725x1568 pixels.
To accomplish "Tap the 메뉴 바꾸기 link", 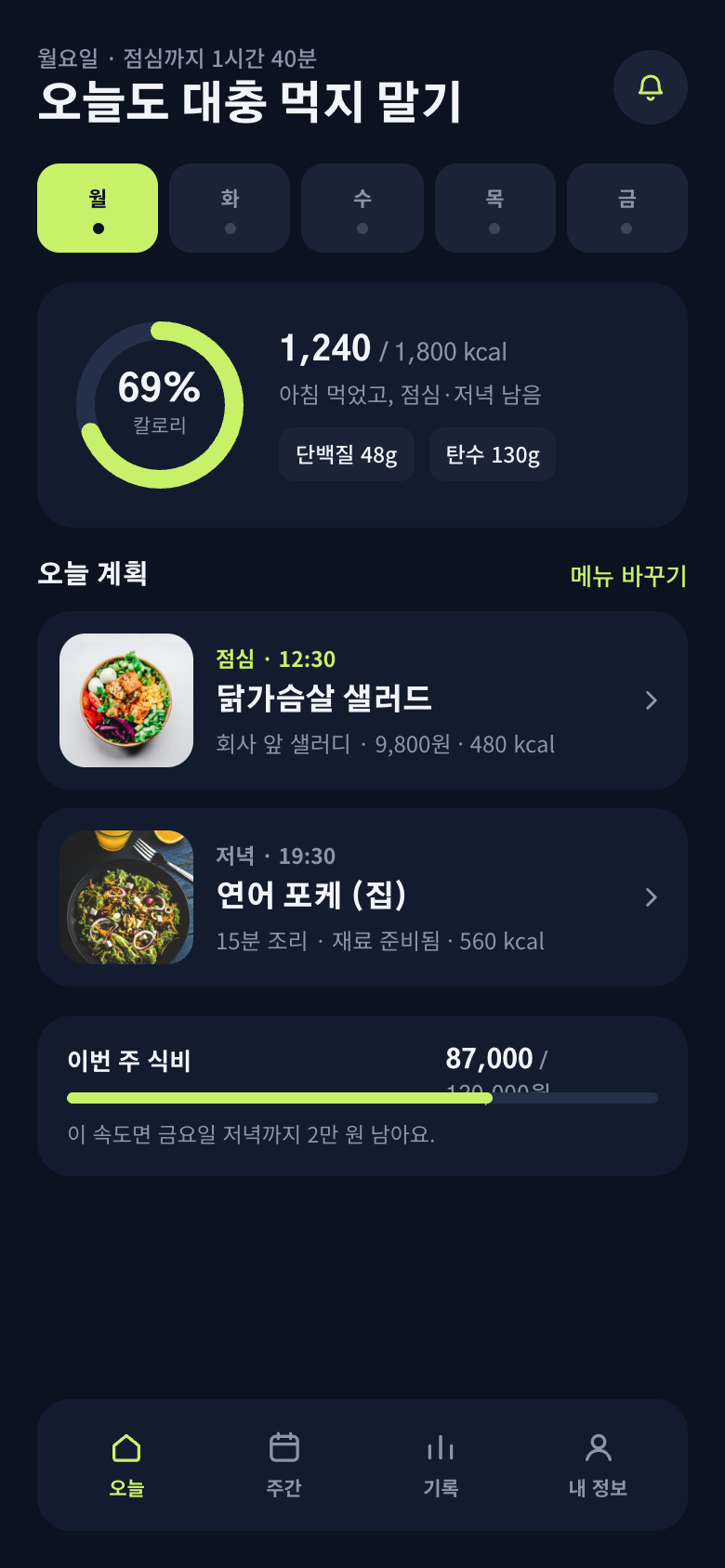I will (x=628, y=576).
